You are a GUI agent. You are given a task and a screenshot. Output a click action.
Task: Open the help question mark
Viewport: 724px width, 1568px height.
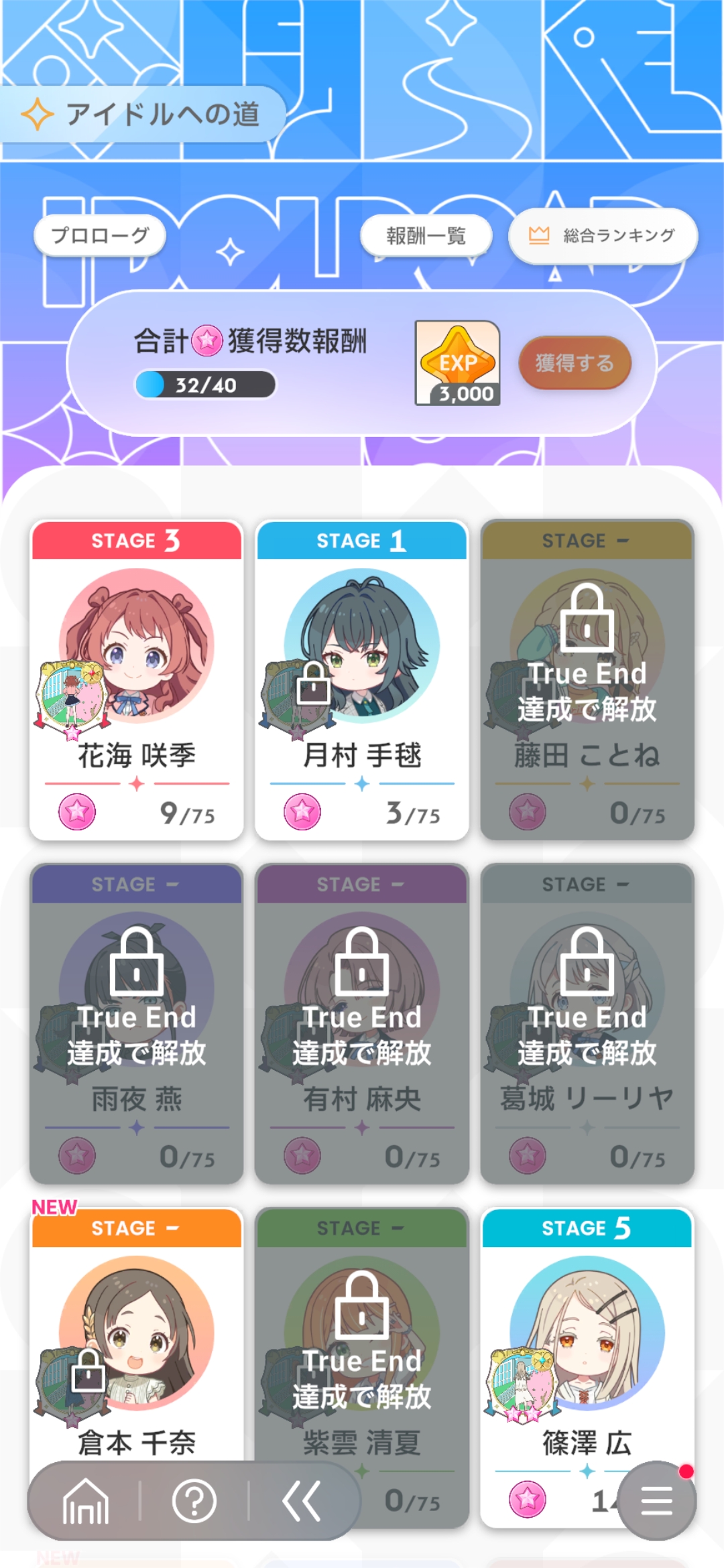194,1502
